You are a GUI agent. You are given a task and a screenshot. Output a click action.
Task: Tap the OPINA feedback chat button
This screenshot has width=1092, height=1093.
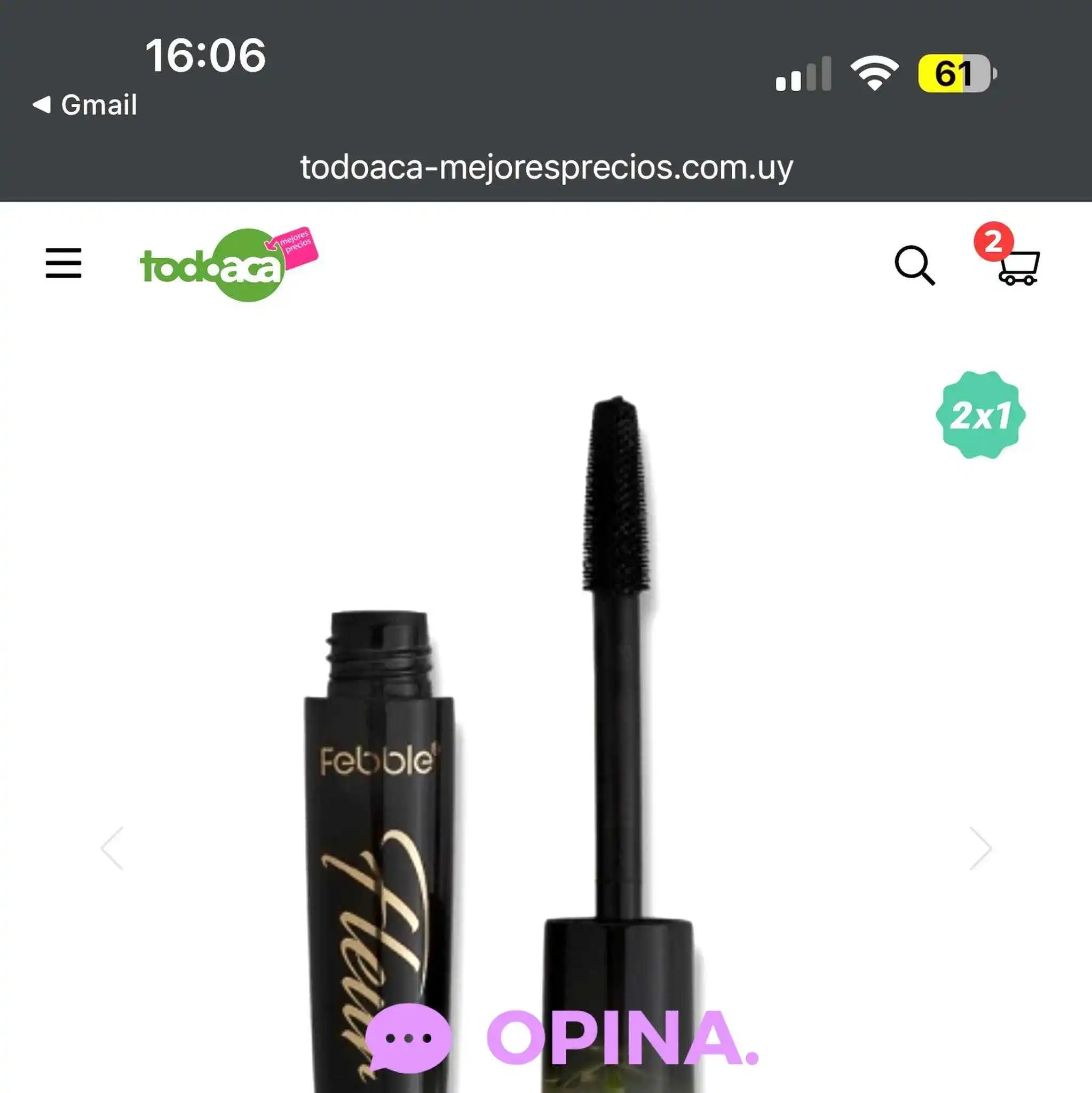(x=561, y=1037)
